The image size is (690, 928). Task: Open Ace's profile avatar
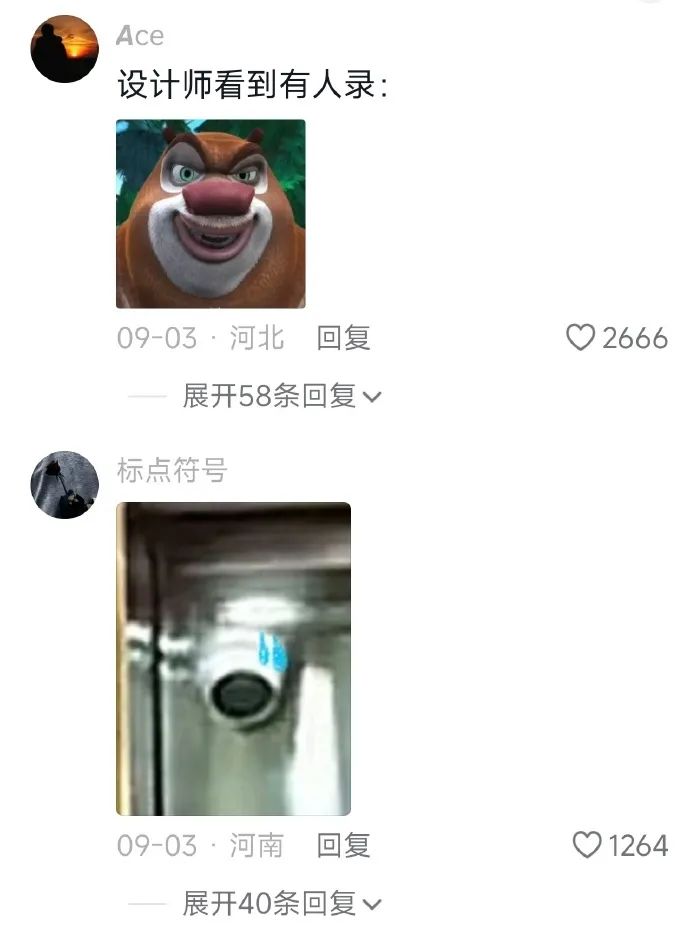[65, 49]
